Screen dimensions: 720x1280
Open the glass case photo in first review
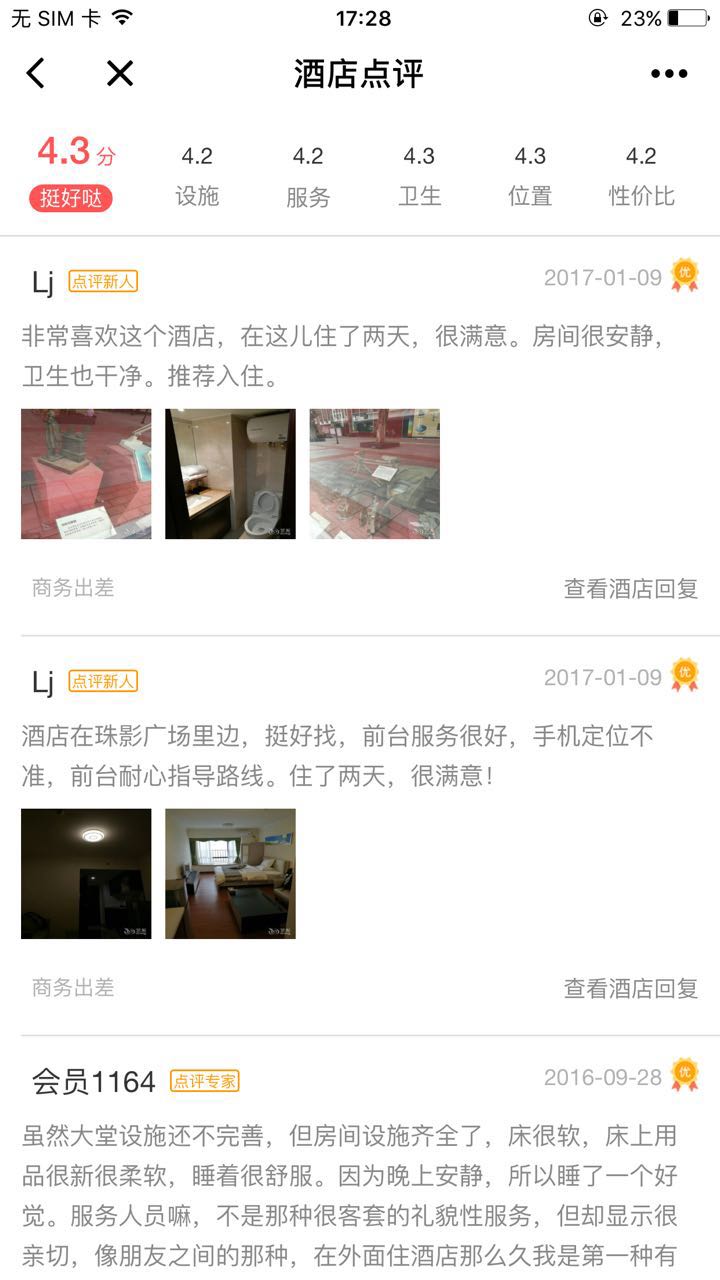click(374, 474)
